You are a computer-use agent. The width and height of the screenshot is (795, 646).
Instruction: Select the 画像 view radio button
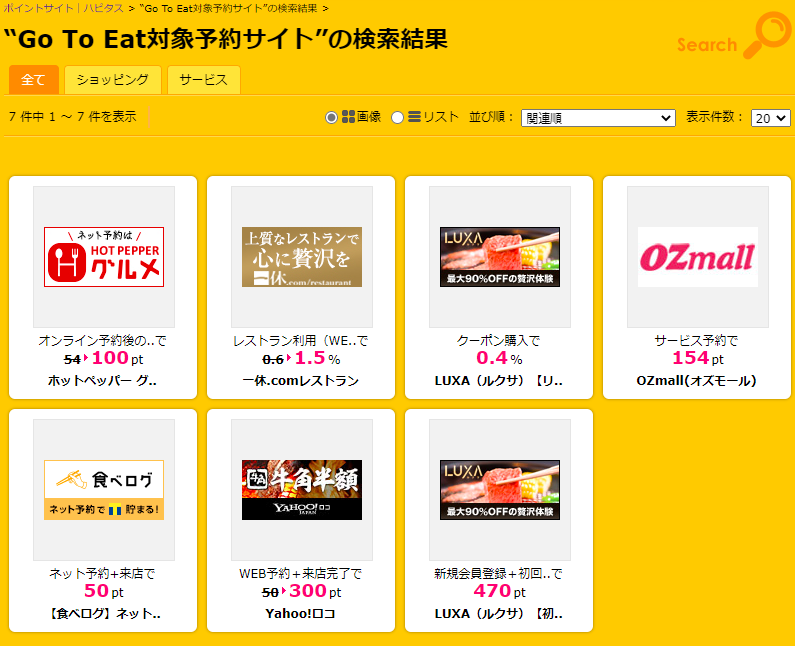click(332, 117)
